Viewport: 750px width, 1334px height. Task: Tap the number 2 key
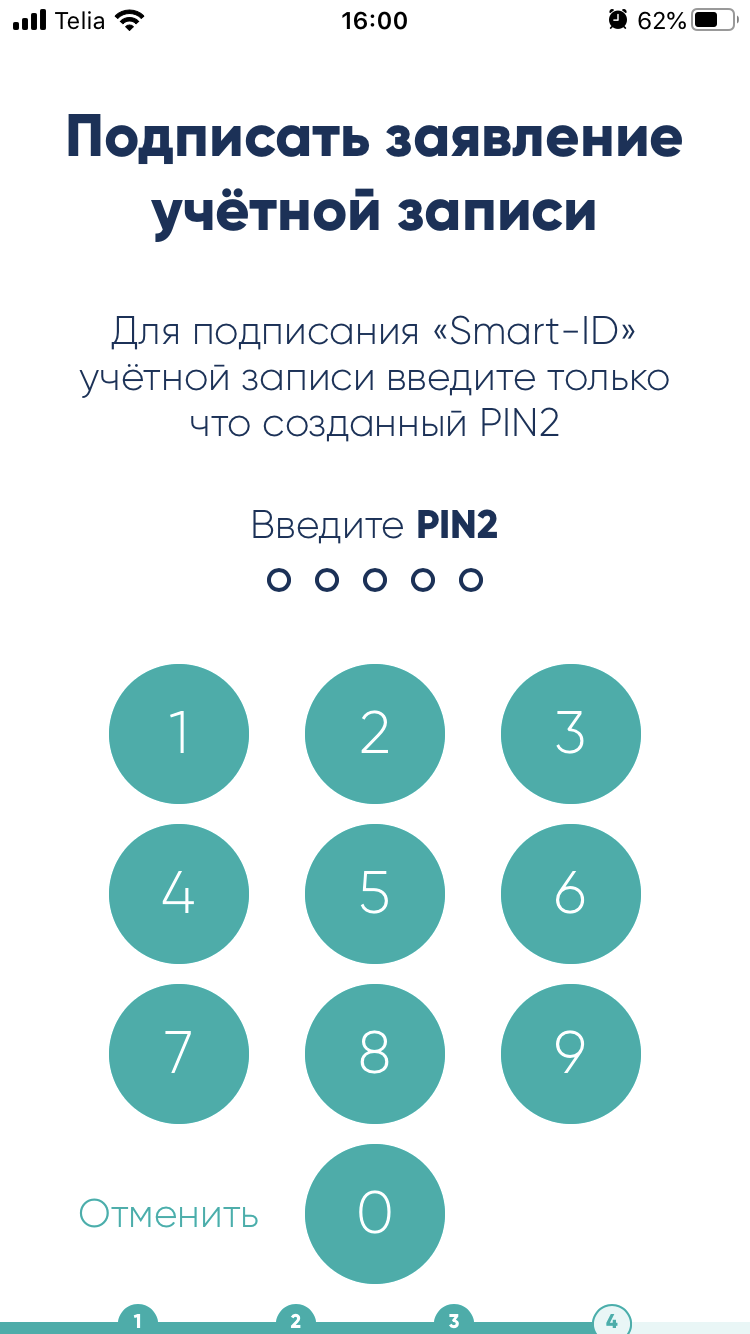tap(375, 734)
